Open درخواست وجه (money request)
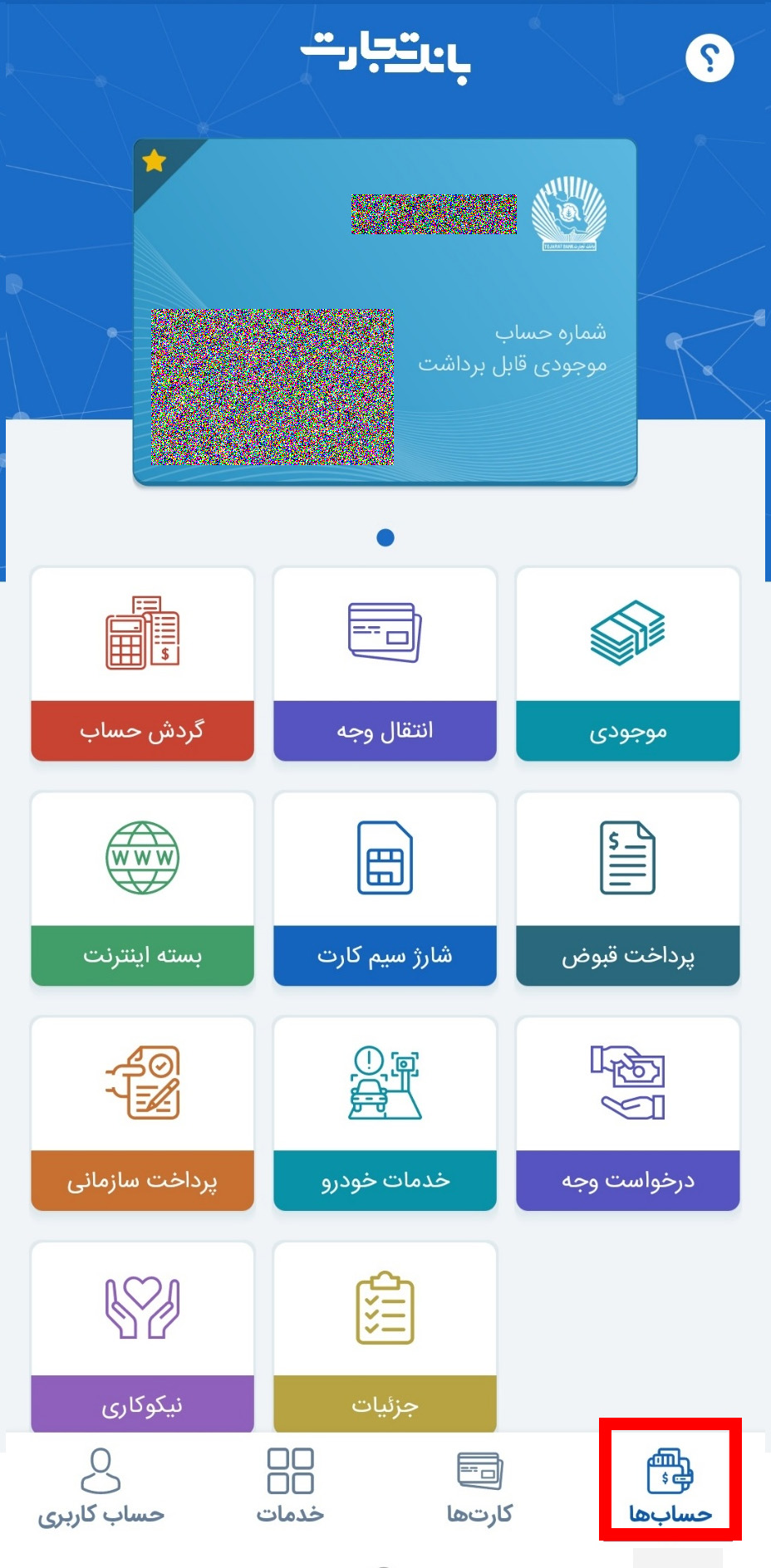This screenshot has height=1568, width=771. click(628, 1114)
